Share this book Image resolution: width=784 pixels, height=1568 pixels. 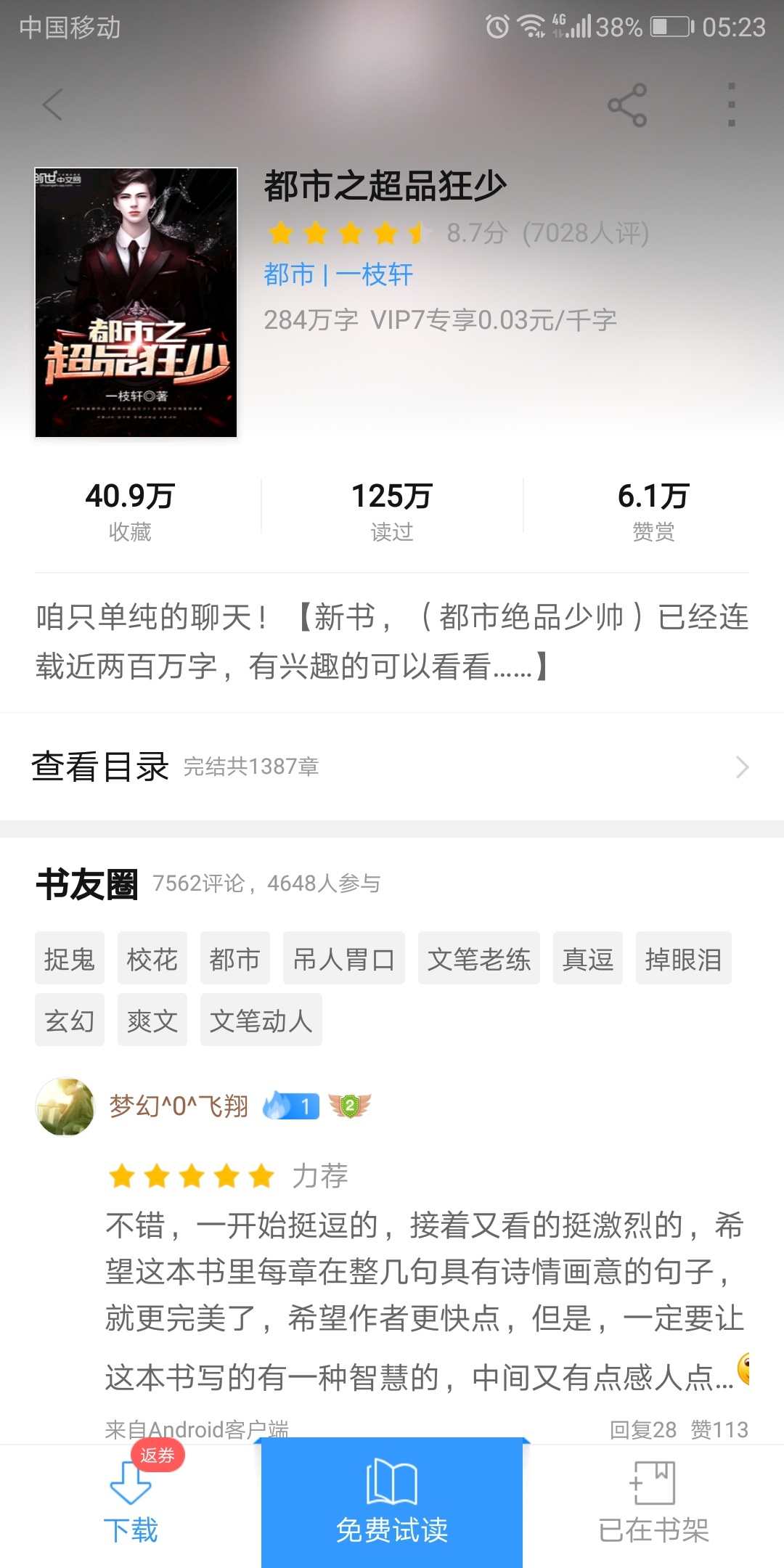(627, 105)
